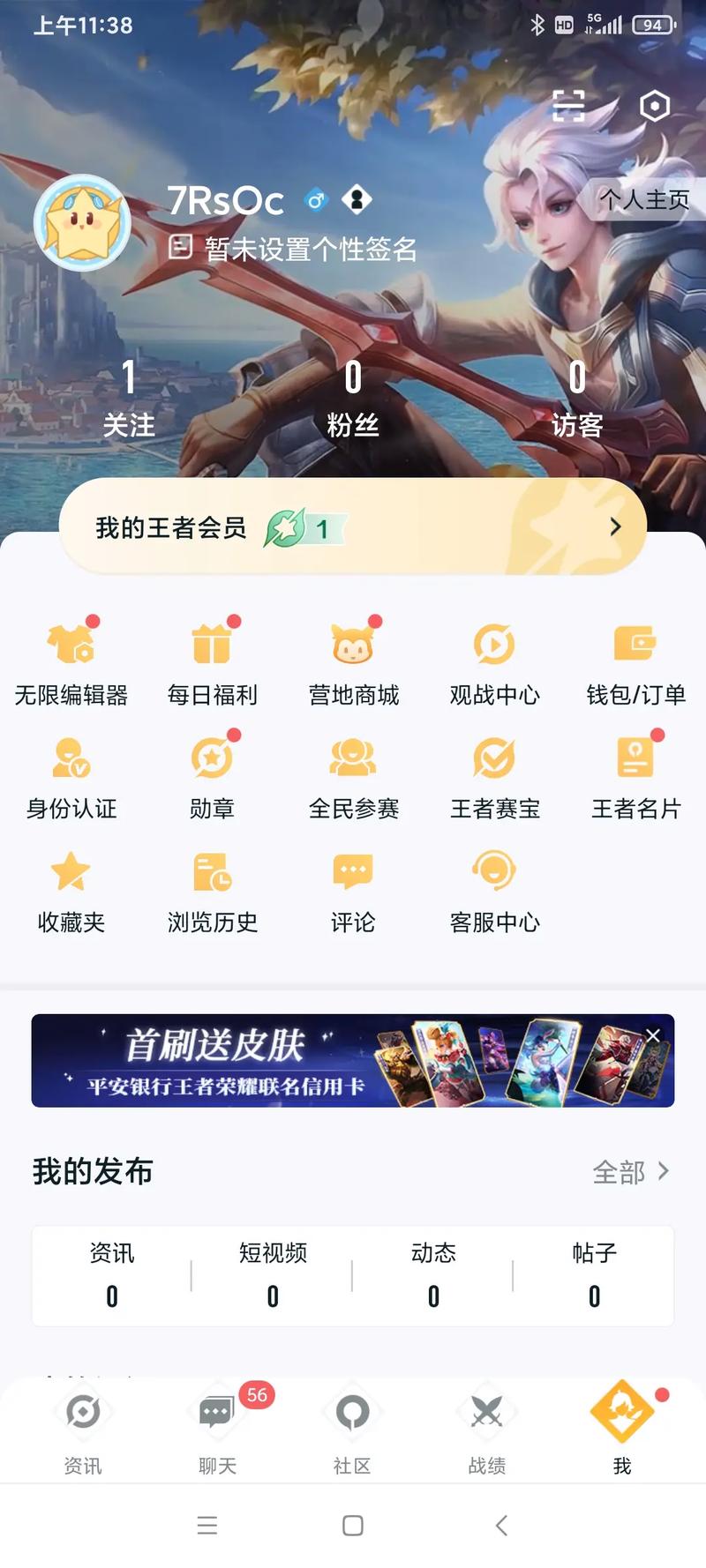The width and height of the screenshot is (706, 1568).
Task: Contact 客服中心 customer service
Action: [x=494, y=891]
